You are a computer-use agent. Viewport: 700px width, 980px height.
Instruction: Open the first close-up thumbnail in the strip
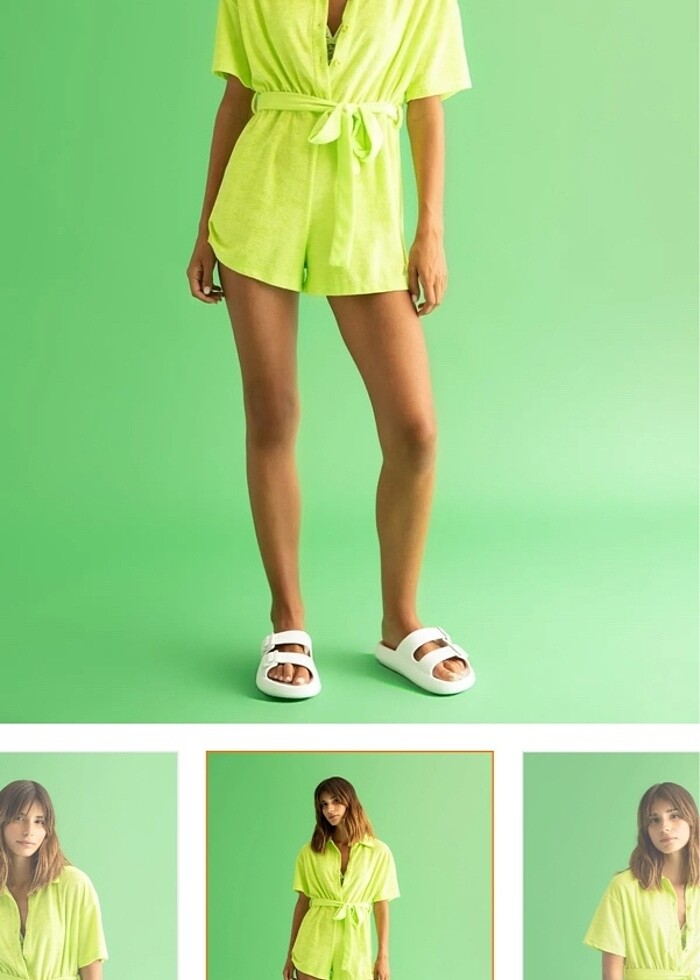click(88, 865)
